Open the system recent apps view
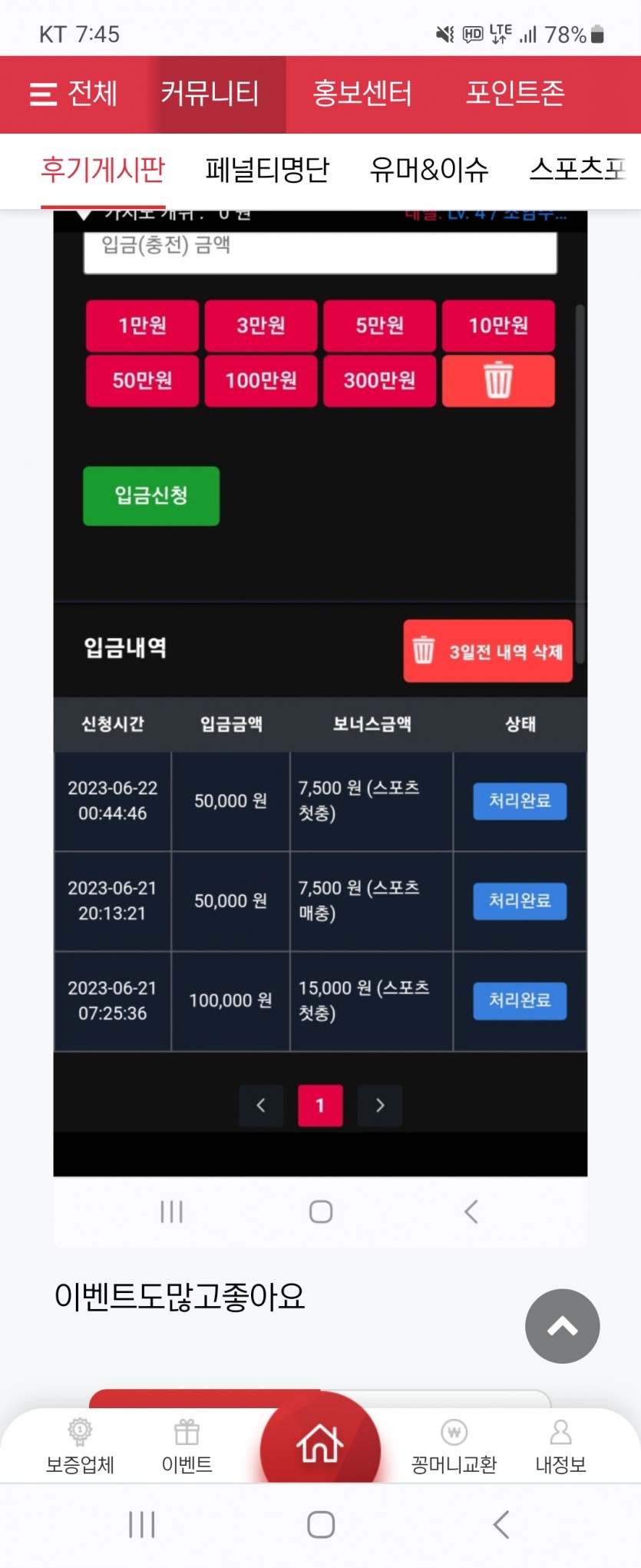Image resolution: width=641 pixels, height=1568 pixels. tap(142, 1524)
